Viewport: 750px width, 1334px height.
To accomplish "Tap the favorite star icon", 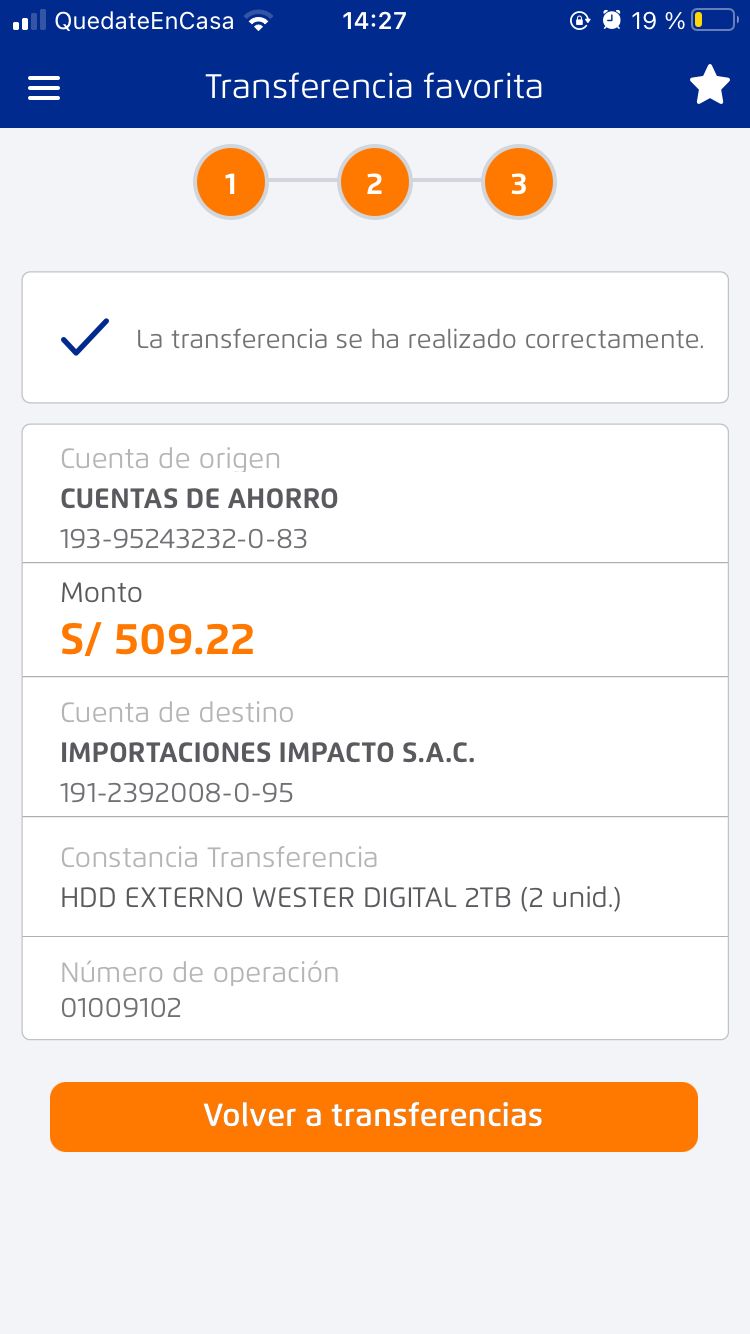I will click(x=709, y=86).
